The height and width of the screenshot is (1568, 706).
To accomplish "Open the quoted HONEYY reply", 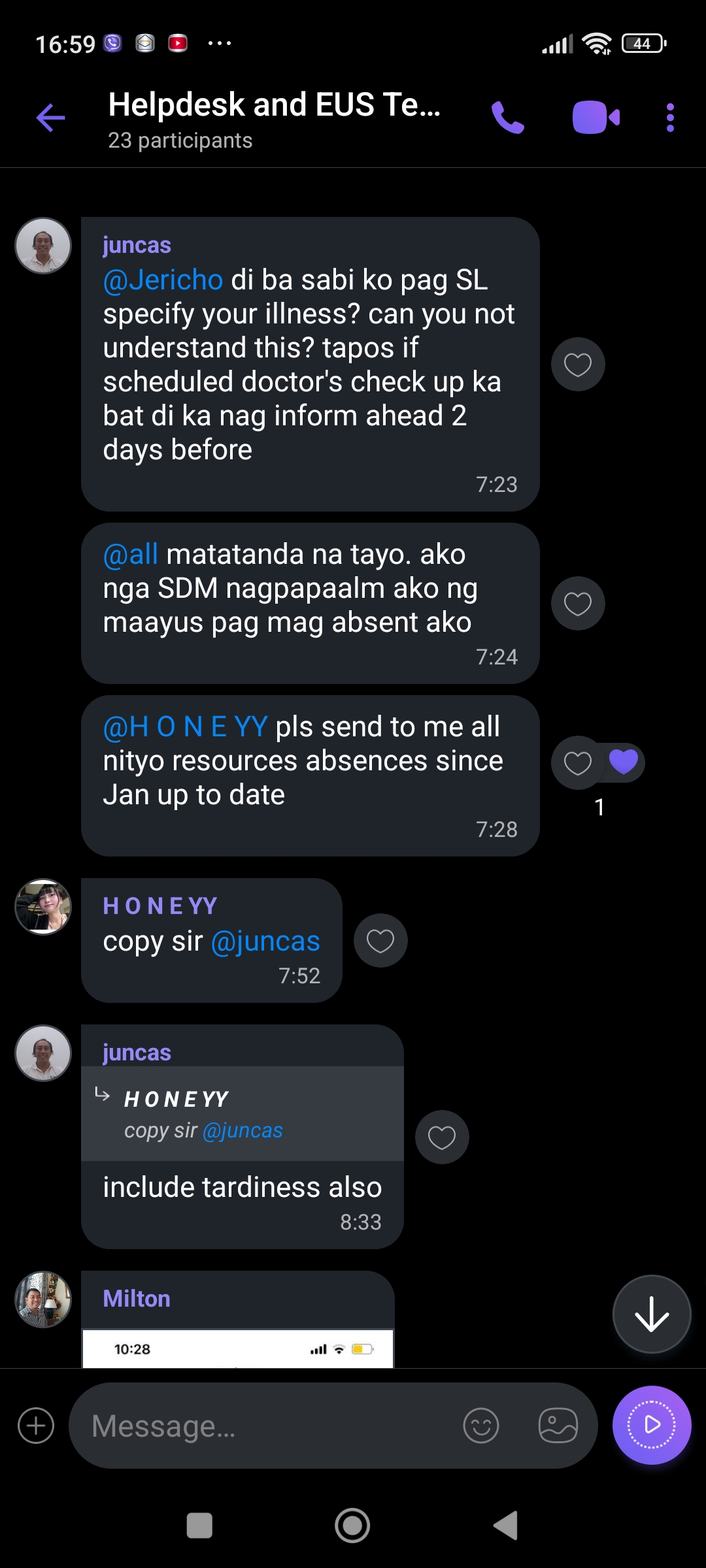I will coord(242,1115).
